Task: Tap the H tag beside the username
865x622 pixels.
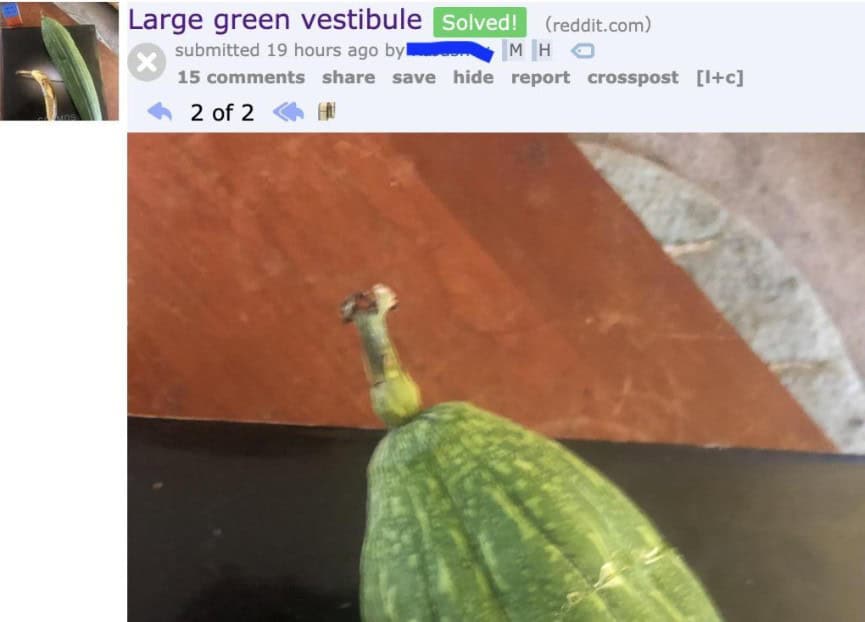Action: tap(543, 50)
